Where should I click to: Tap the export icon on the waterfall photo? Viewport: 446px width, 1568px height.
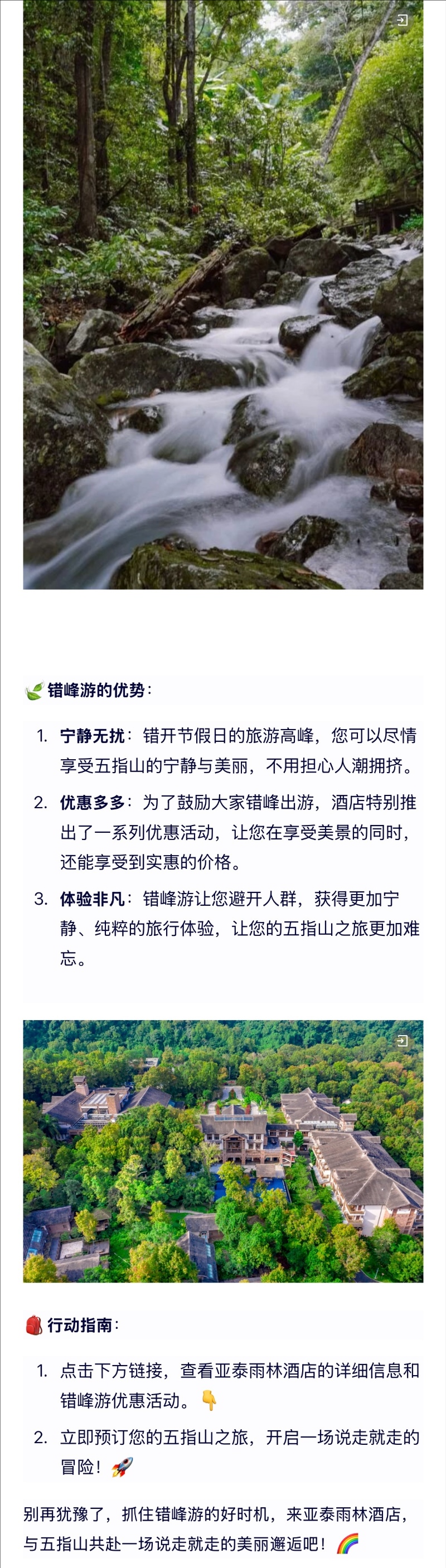click(x=401, y=20)
